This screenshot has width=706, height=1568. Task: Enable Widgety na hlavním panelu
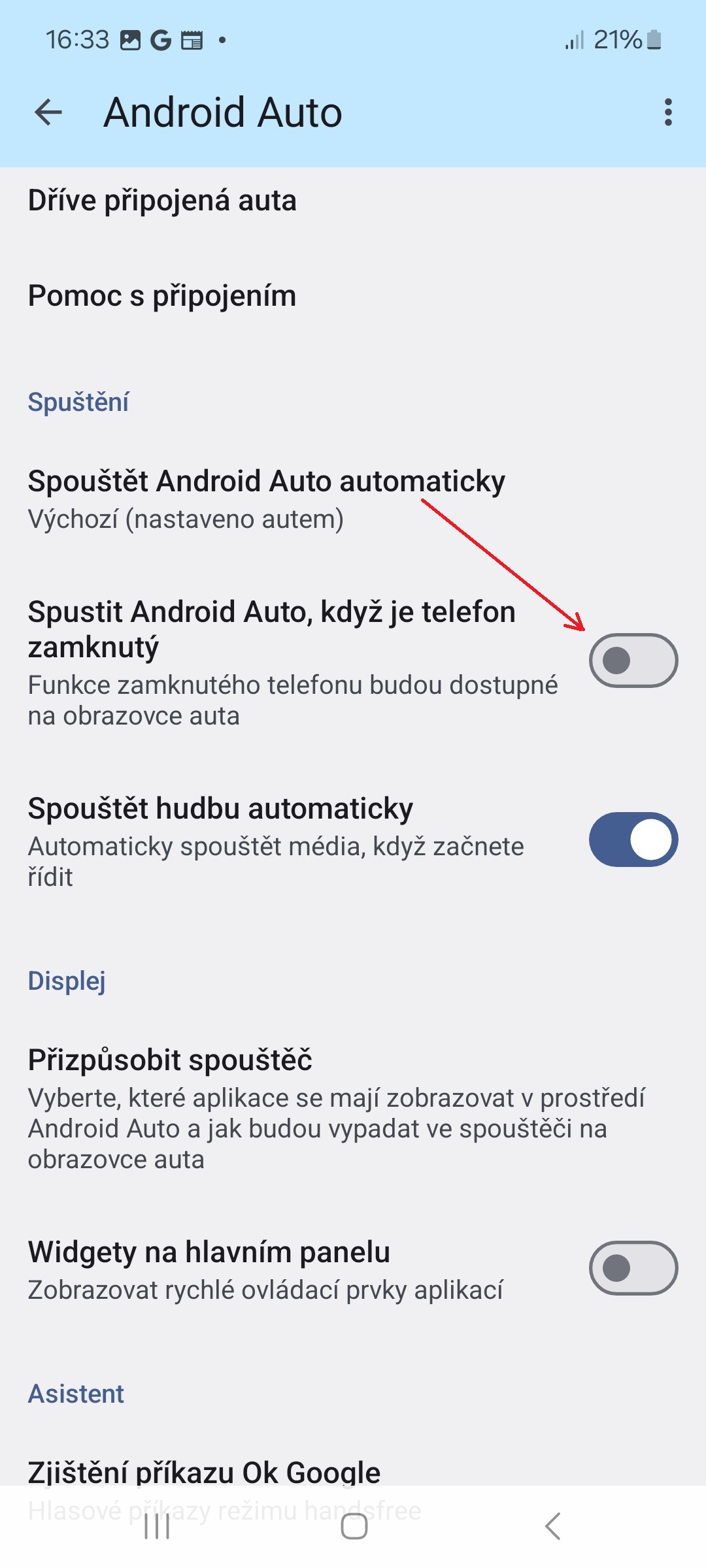point(633,1268)
